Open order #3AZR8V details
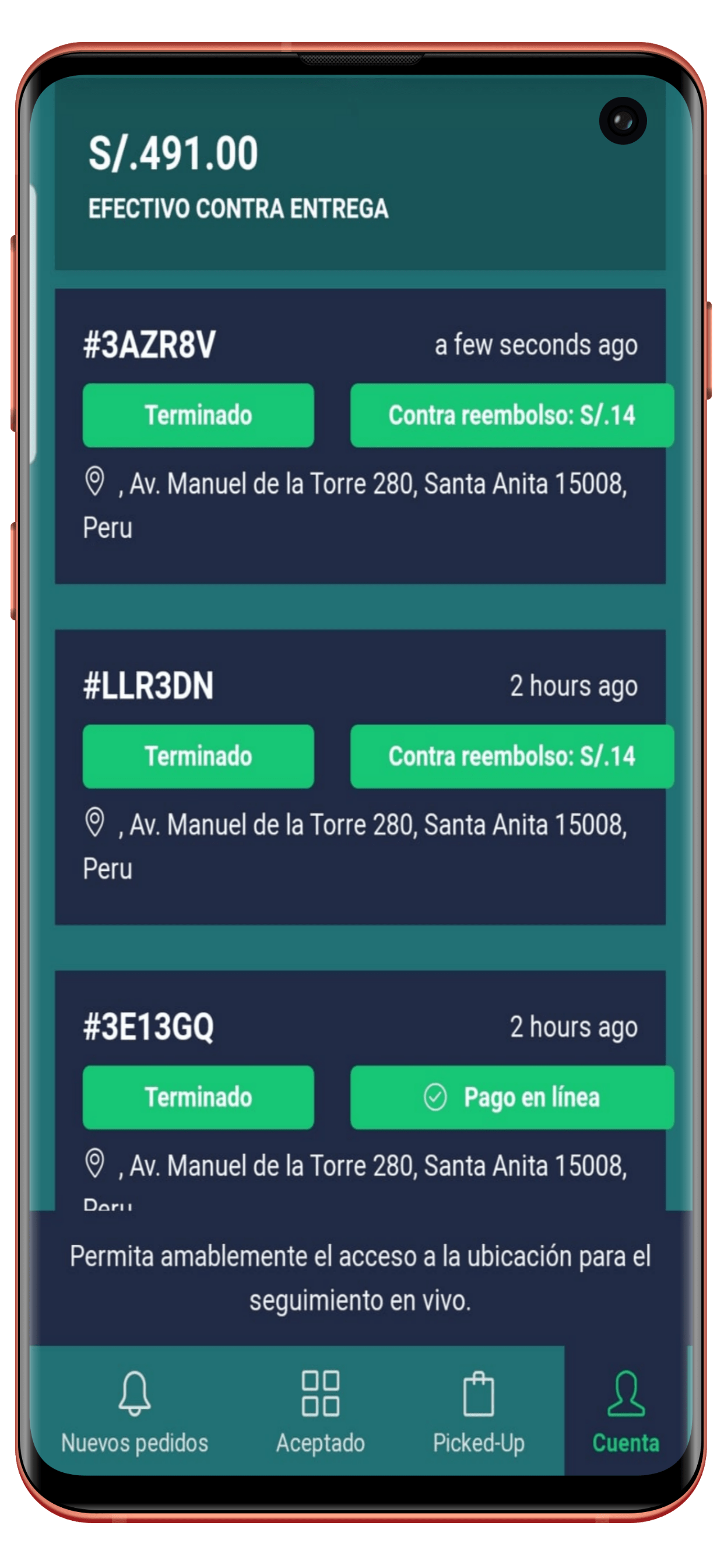The width and height of the screenshot is (724, 1568). coord(360,436)
